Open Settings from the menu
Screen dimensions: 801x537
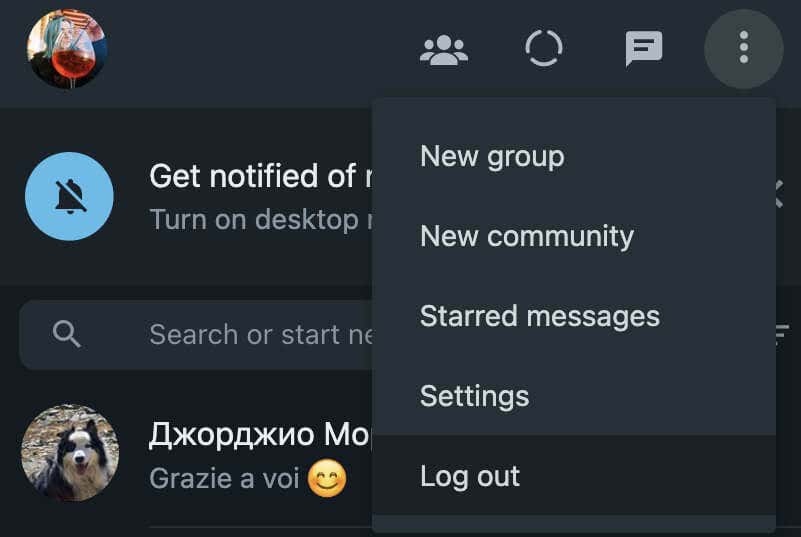click(x=474, y=396)
